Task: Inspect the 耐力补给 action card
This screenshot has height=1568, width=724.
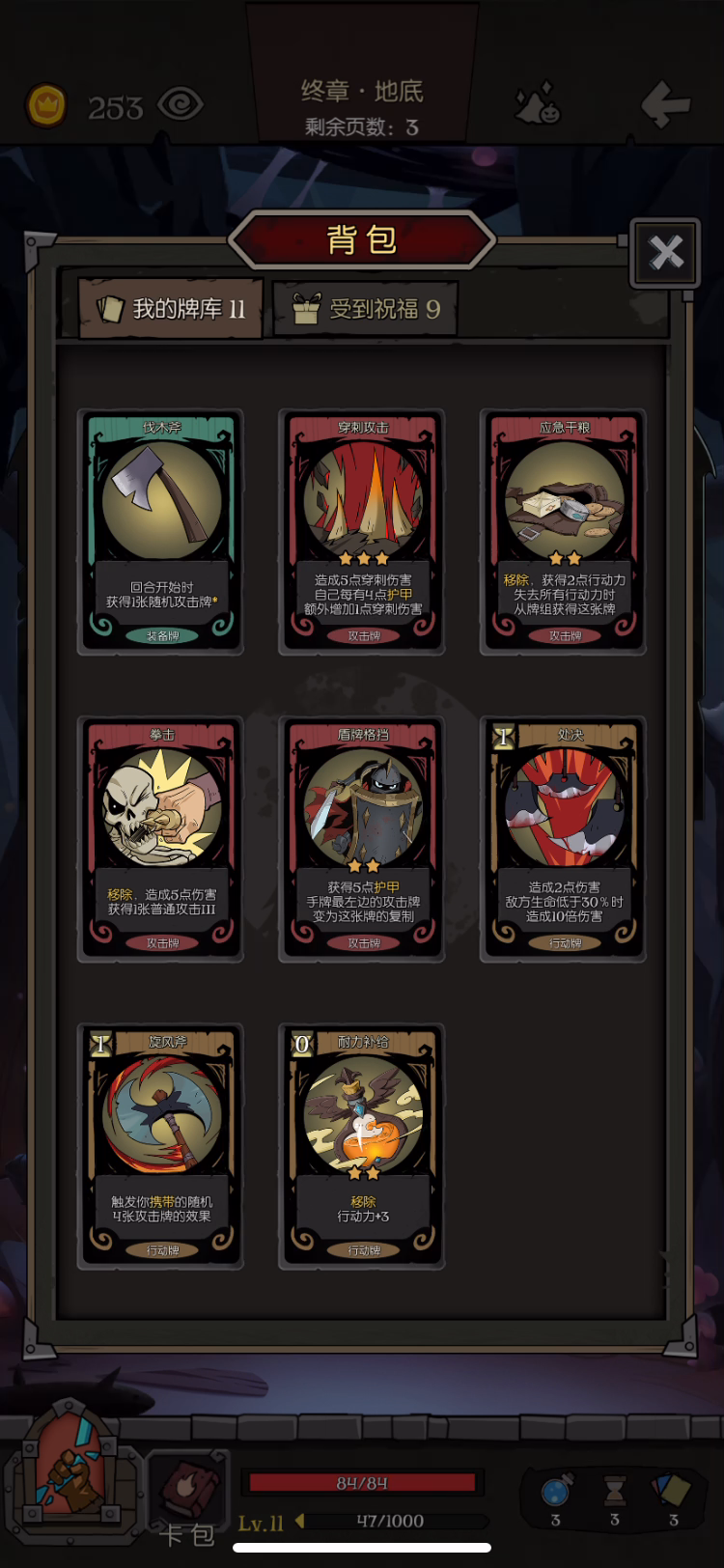Action: point(363,1145)
